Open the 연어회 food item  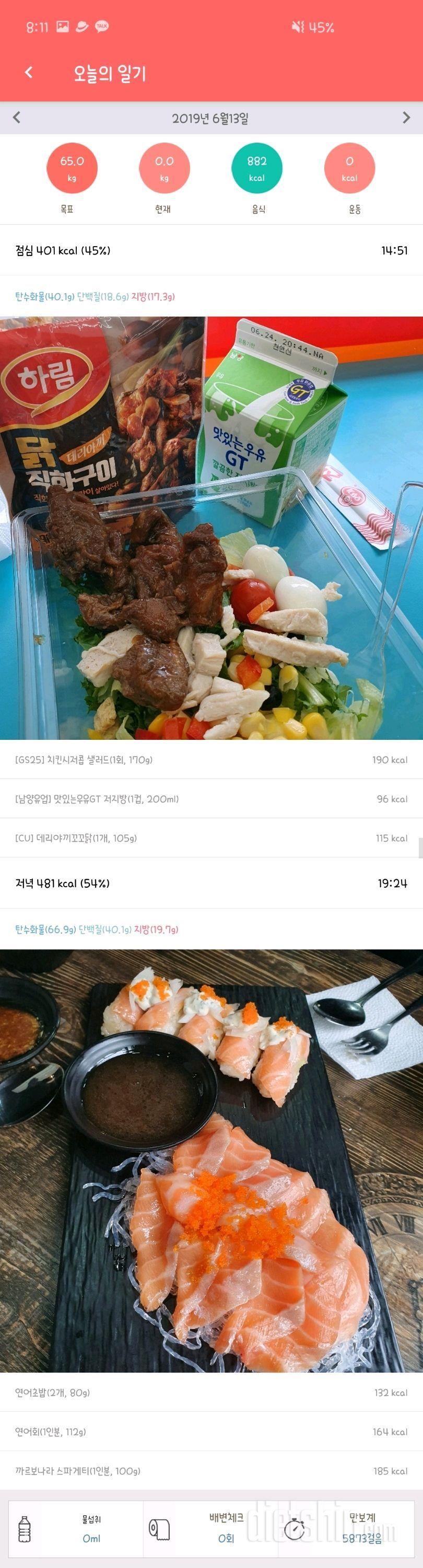[211, 1432]
